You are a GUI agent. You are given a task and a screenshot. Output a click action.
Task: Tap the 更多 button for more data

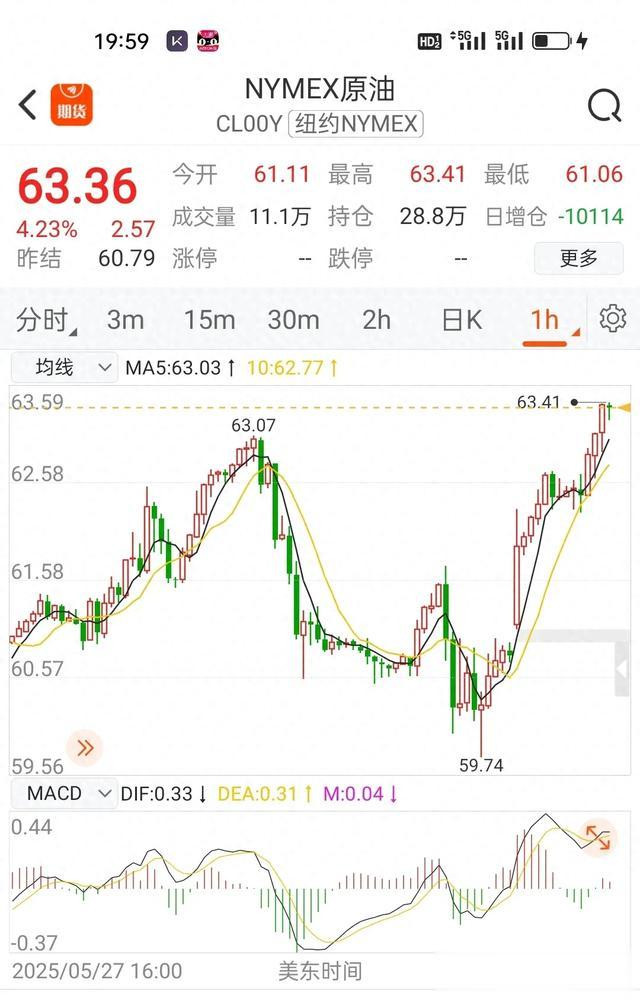[x=578, y=258]
